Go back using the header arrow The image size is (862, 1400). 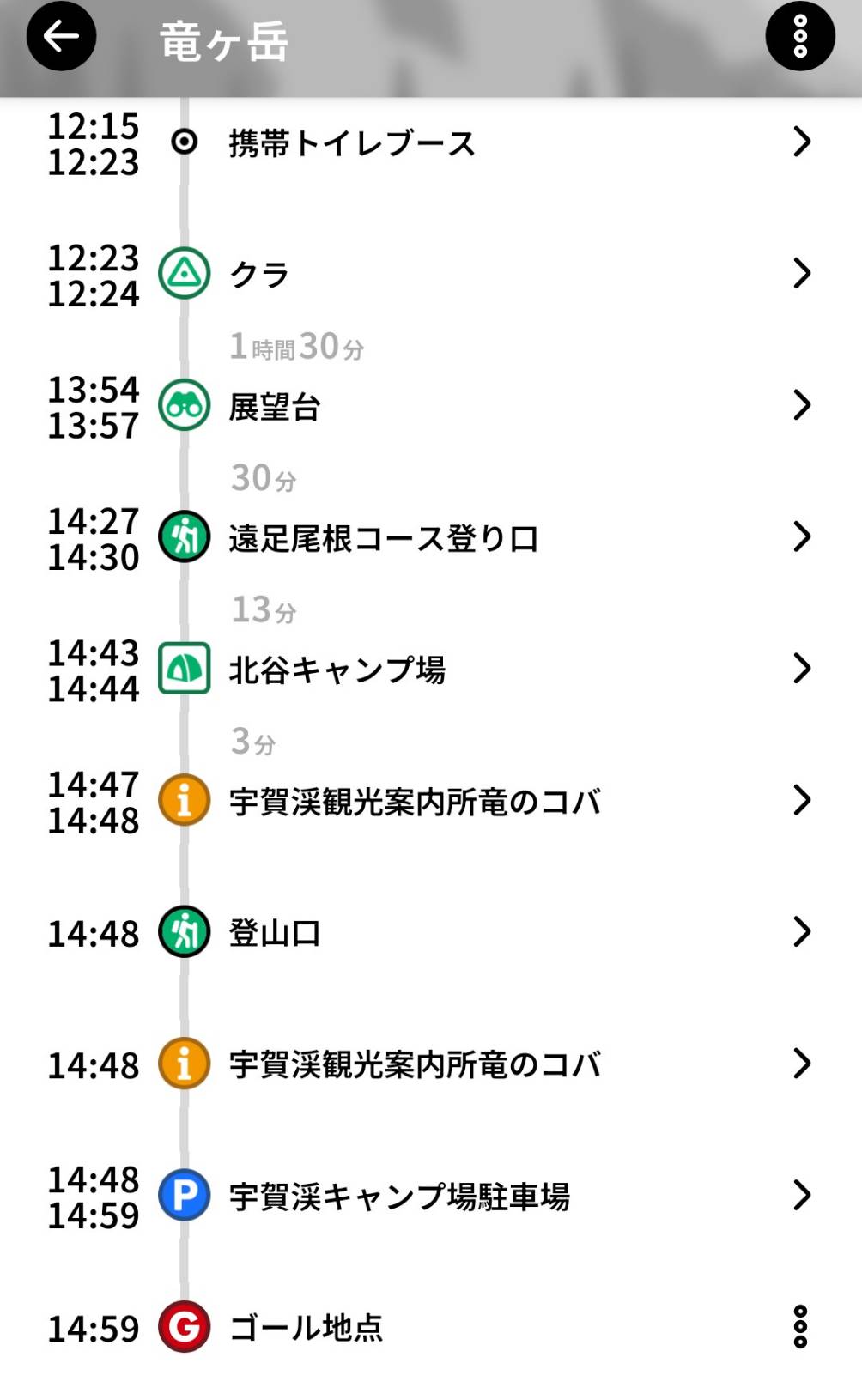[61, 36]
